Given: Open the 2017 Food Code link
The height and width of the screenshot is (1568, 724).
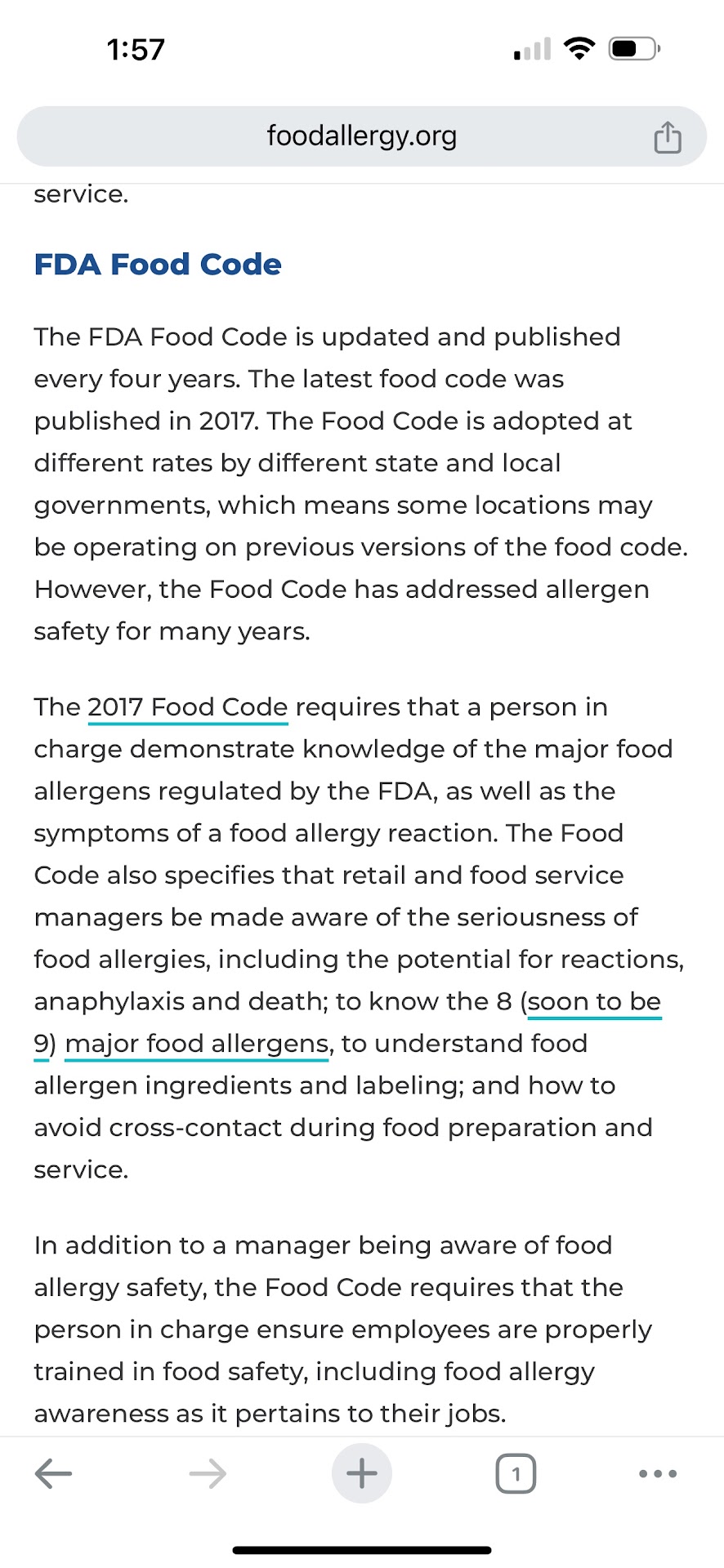Looking at the screenshot, I should tap(188, 707).
